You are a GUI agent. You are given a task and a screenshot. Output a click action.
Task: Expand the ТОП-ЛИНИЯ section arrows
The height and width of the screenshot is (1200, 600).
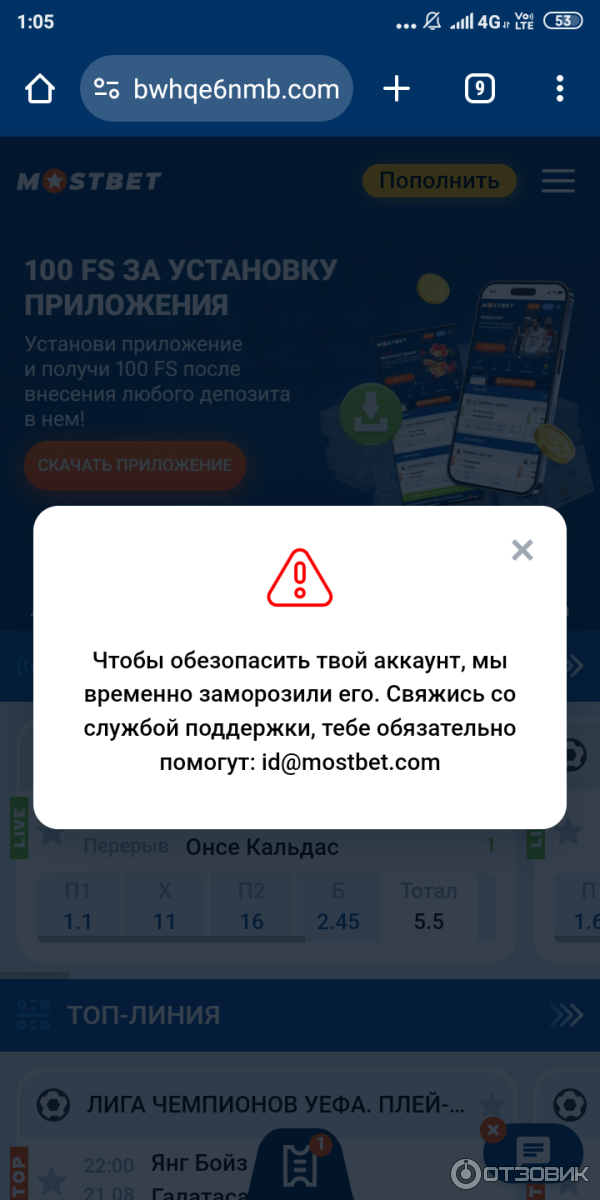click(566, 1015)
